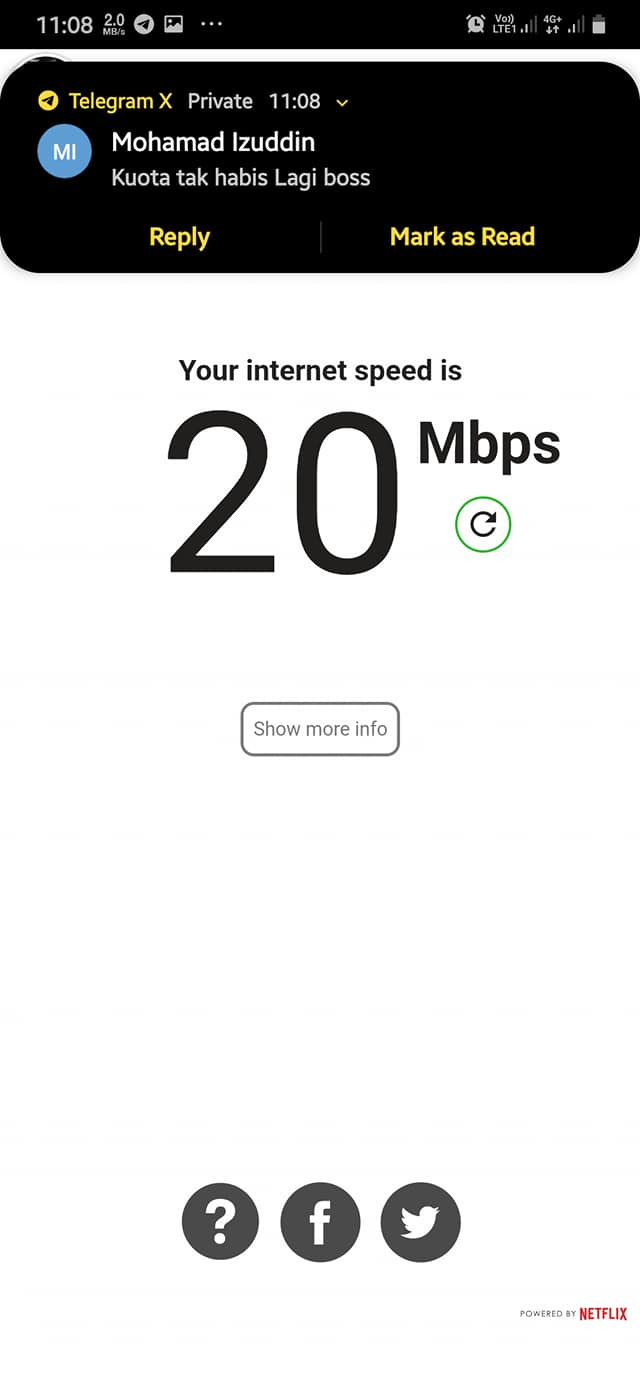The height and width of the screenshot is (1386, 640).
Task: Expand the Telegram X notification chevron
Action: [x=342, y=102]
